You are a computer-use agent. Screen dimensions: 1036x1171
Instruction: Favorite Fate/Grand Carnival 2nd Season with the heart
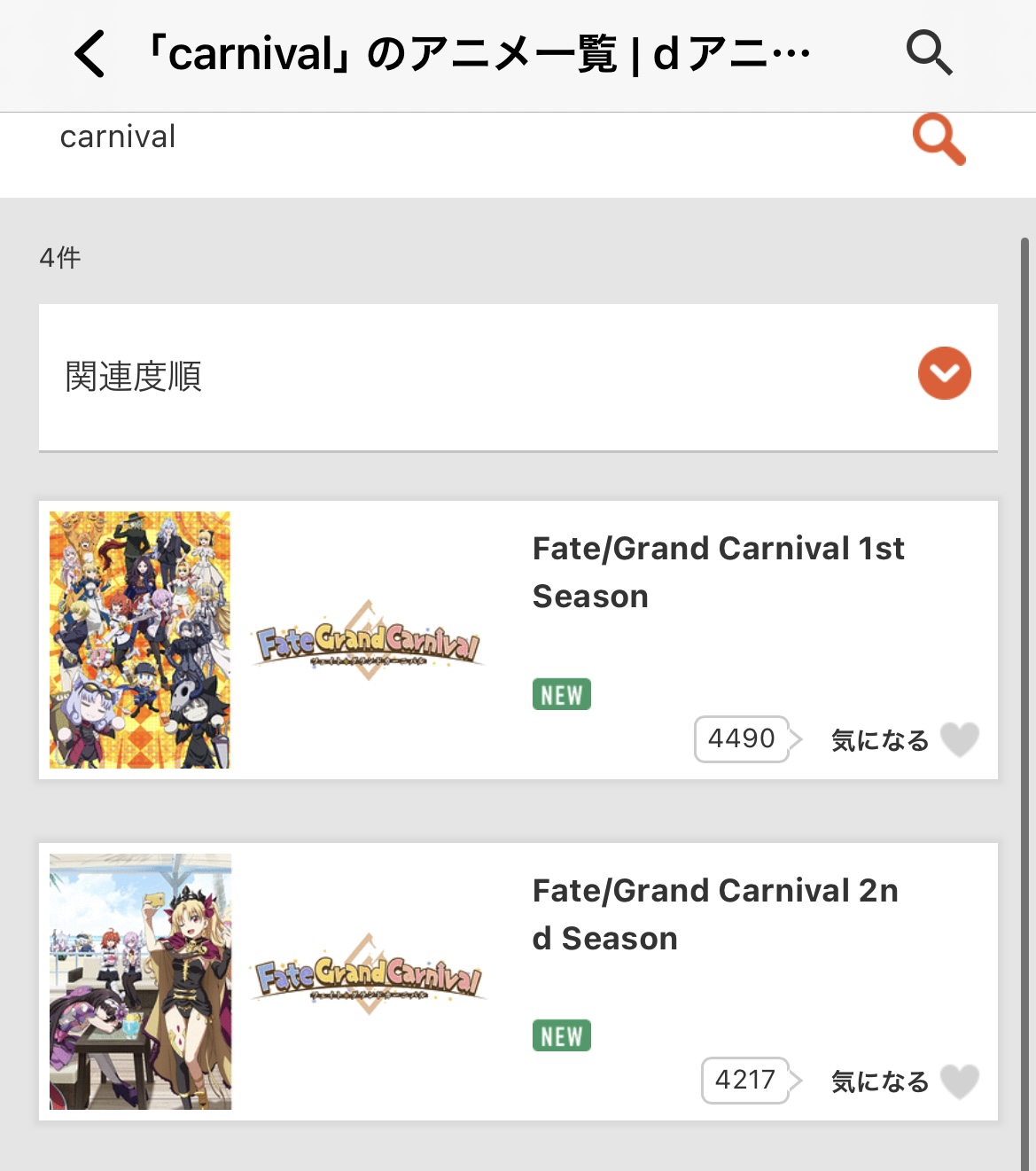(959, 1081)
